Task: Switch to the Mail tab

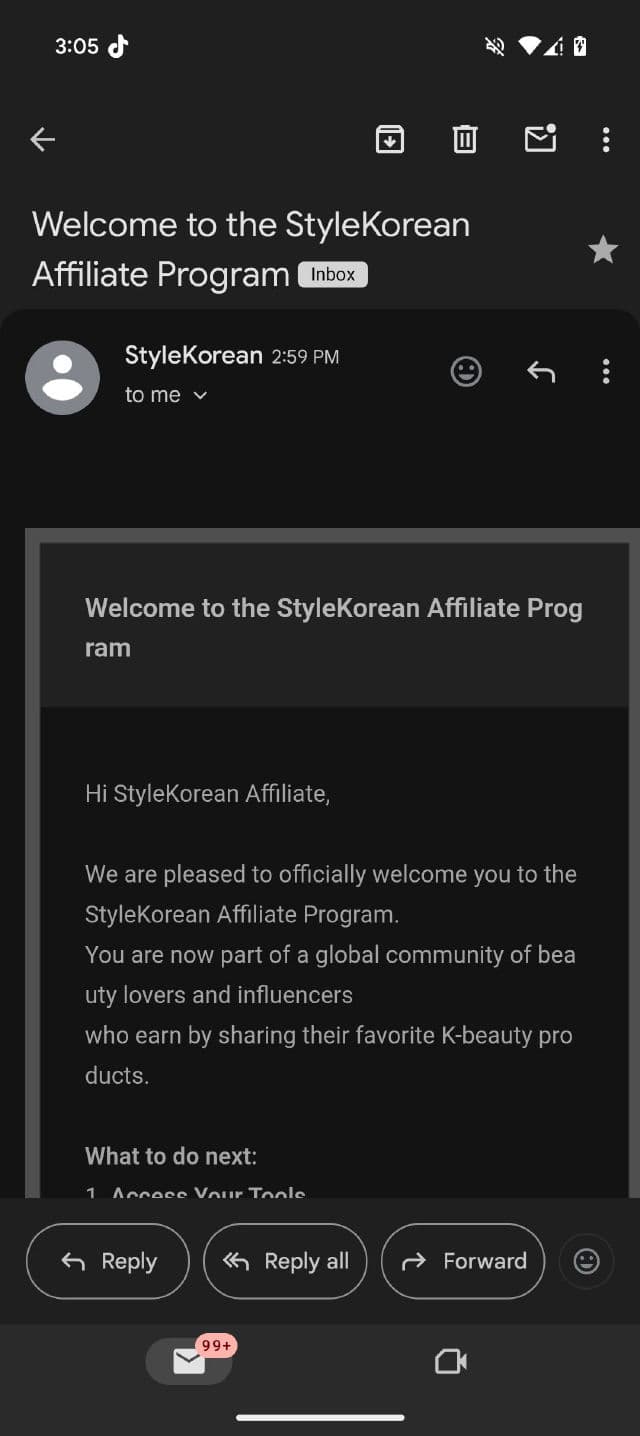Action: [x=189, y=1361]
